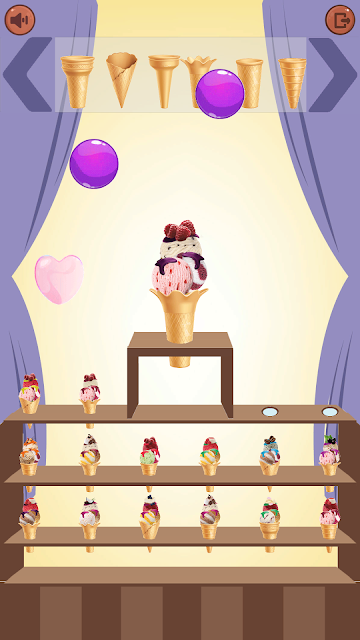The height and width of the screenshot is (640, 360).
Task: Show more cone options with the right arrow
Action: point(333,74)
